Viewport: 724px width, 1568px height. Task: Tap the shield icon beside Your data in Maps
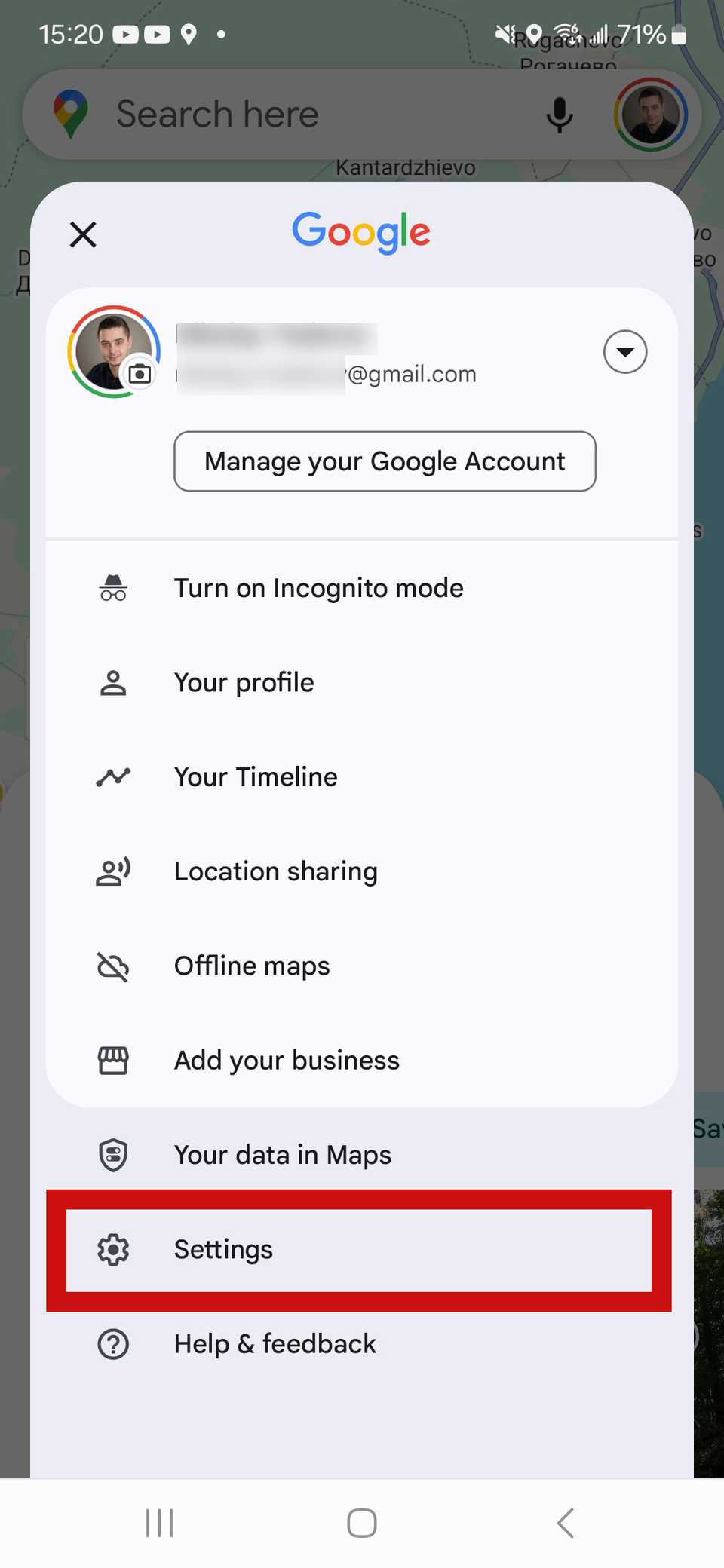click(x=112, y=1155)
